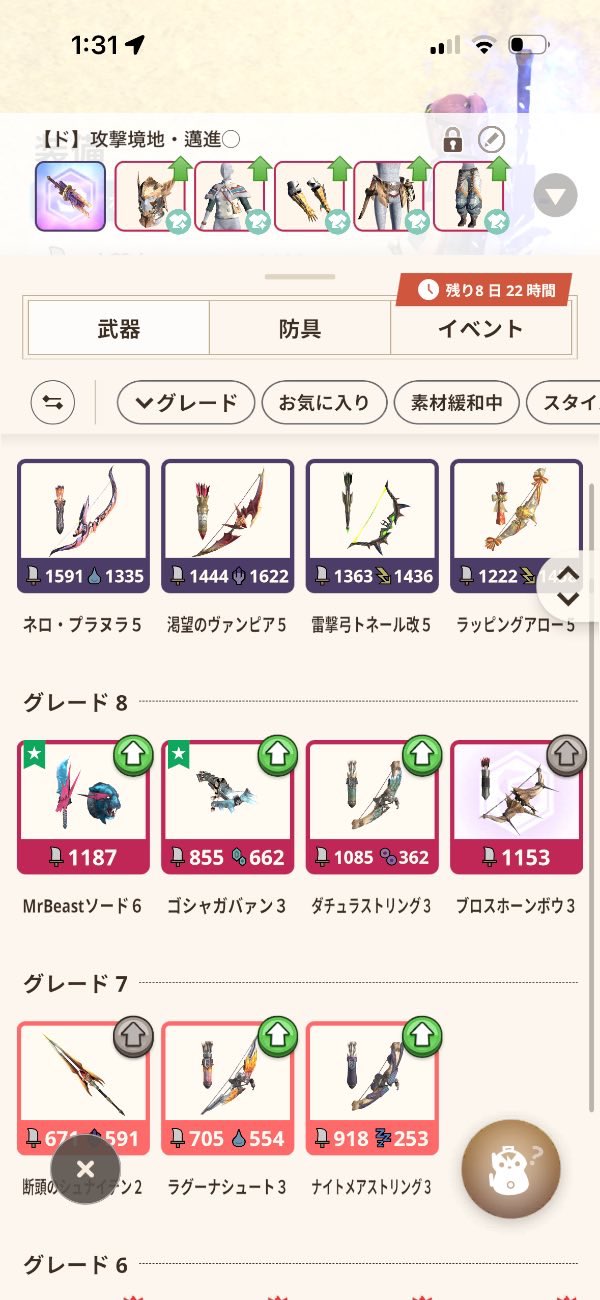600x1300 pixels.
Task: Switch to the イベント tab
Action: coord(480,328)
